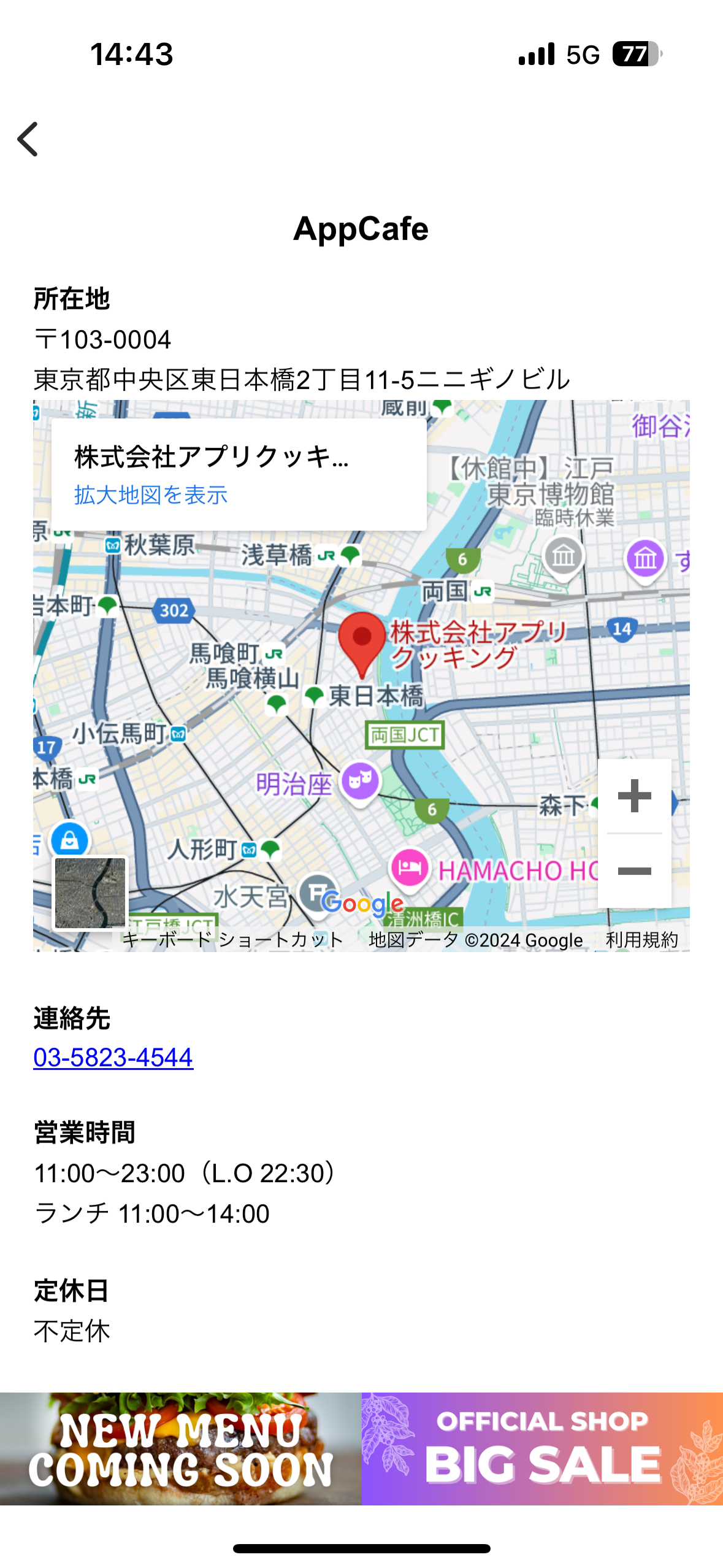
Task: Open the NEW MENU COMING SOON banner
Action: click(181, 1448)
